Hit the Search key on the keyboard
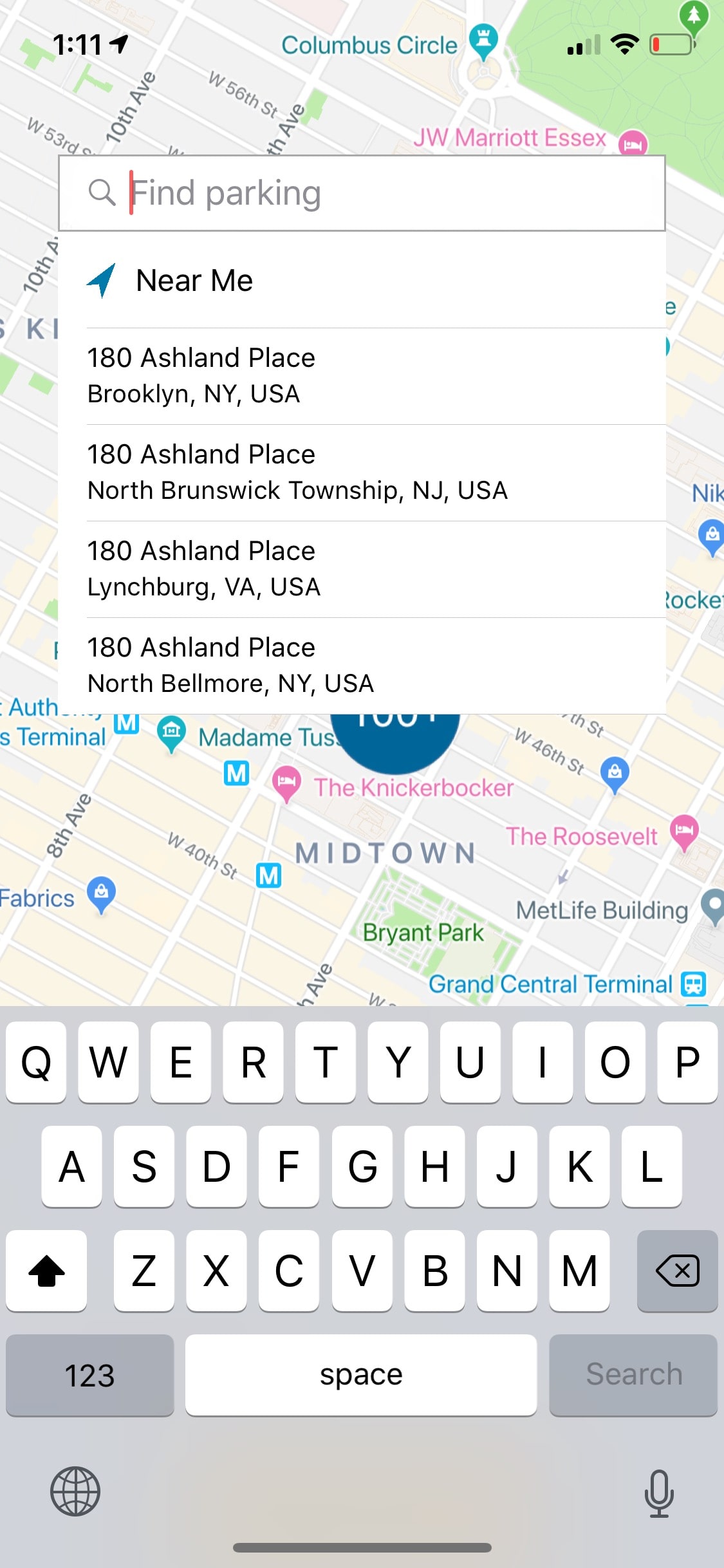The image size is (724, 1568). (633, 1374)
